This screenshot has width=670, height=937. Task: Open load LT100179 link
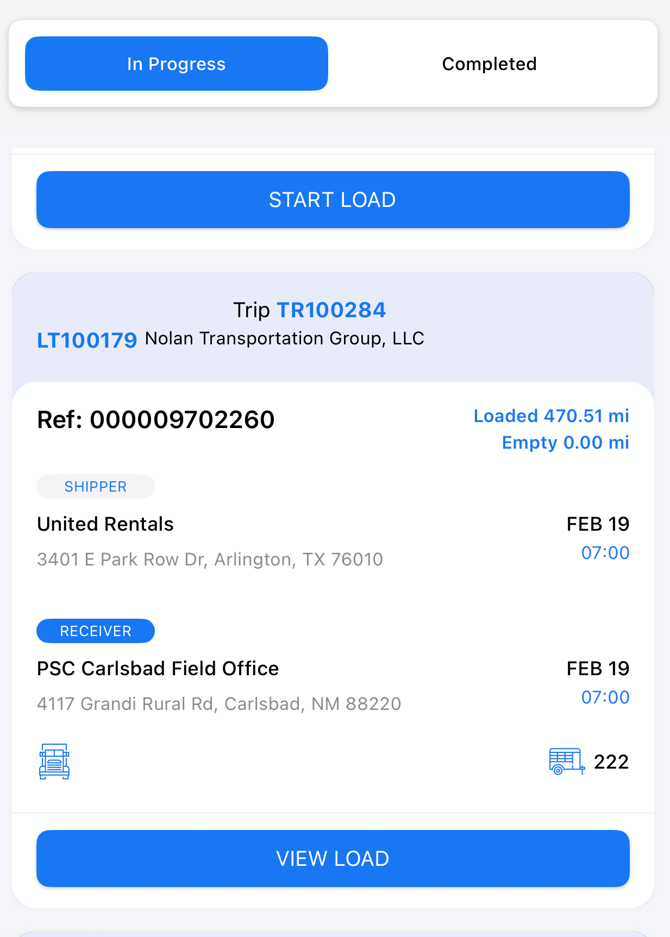click(x=87, y=340)
